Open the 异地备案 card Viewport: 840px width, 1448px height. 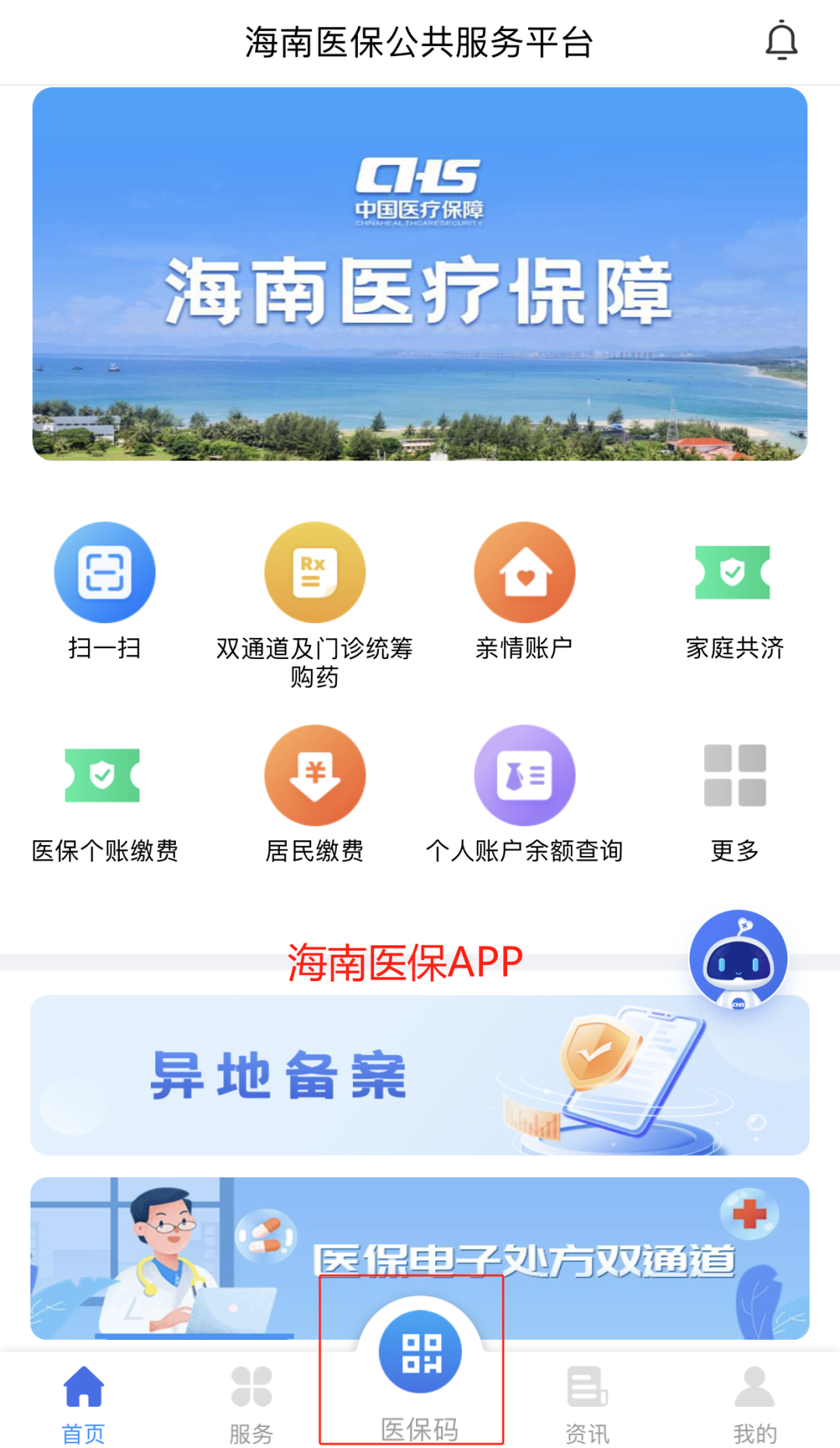420,1075
